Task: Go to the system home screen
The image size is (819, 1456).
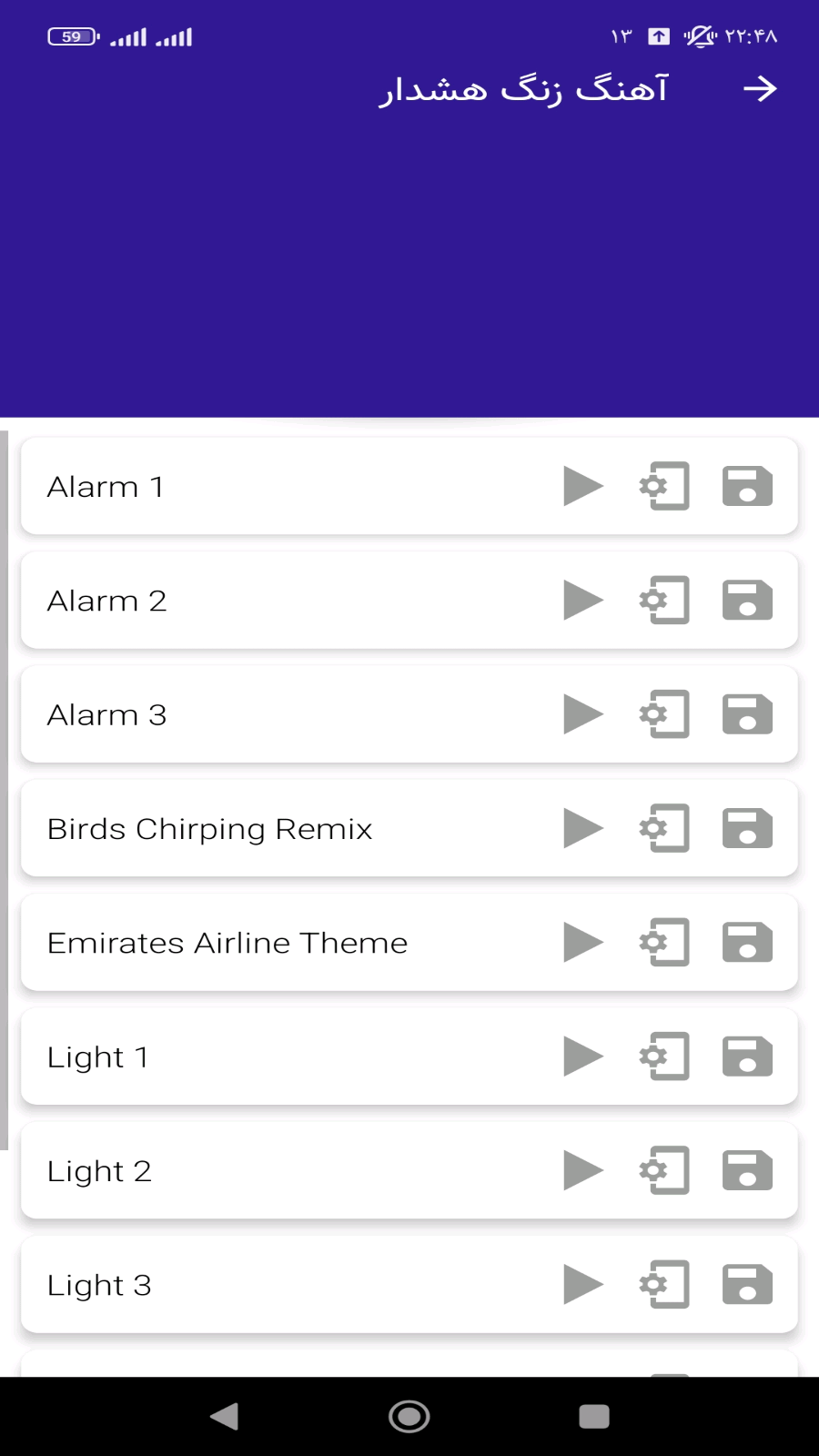Action: pos(409,1416)
